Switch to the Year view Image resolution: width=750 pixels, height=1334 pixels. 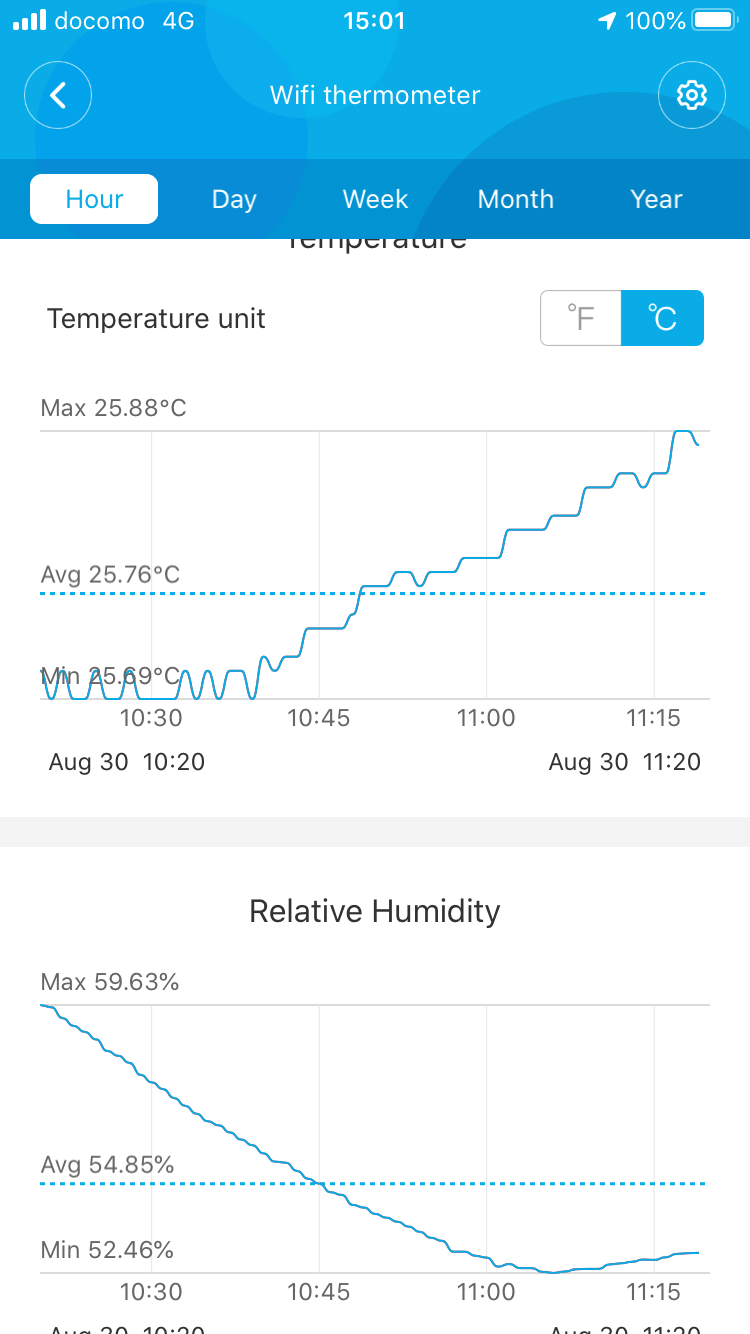point(656,199)
